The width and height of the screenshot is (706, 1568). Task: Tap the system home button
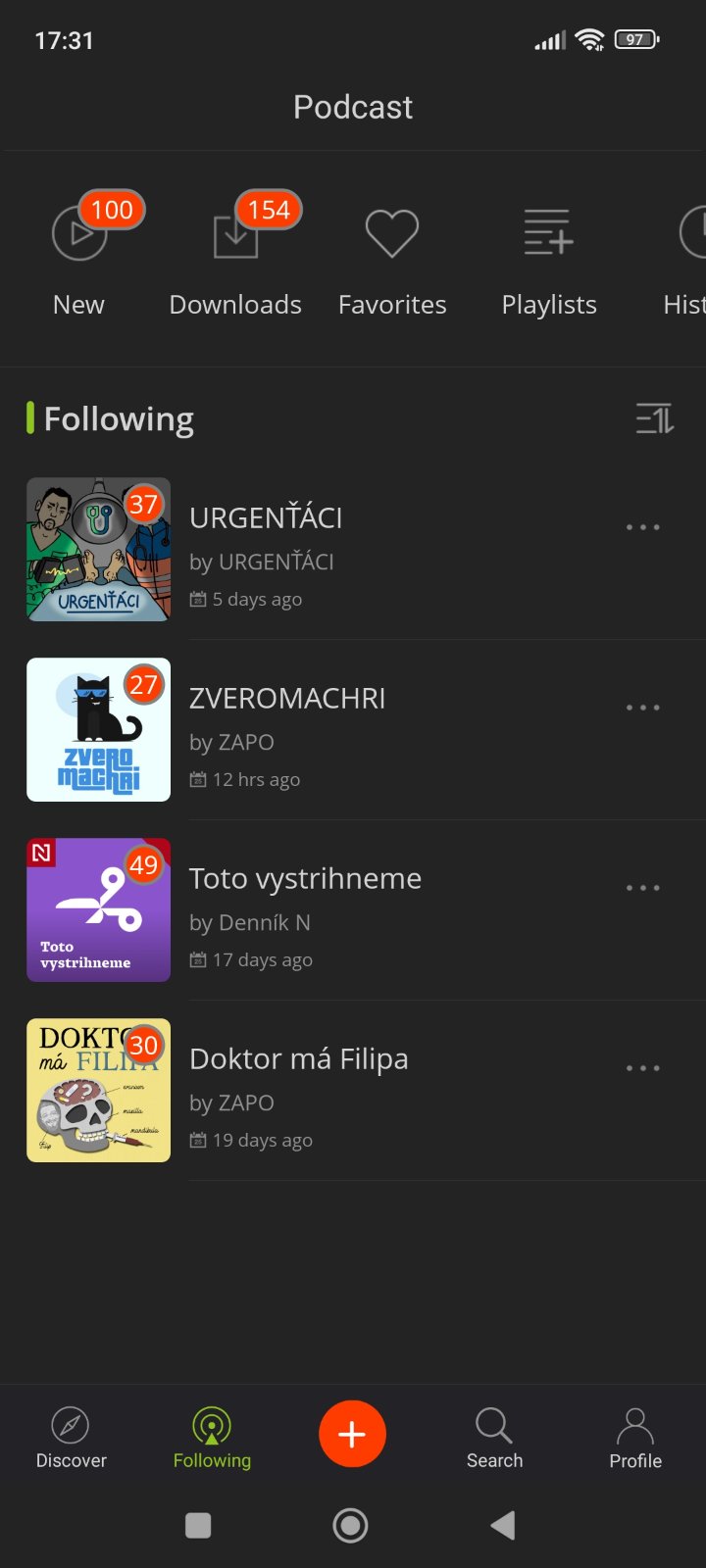[x=350, y=1525]
